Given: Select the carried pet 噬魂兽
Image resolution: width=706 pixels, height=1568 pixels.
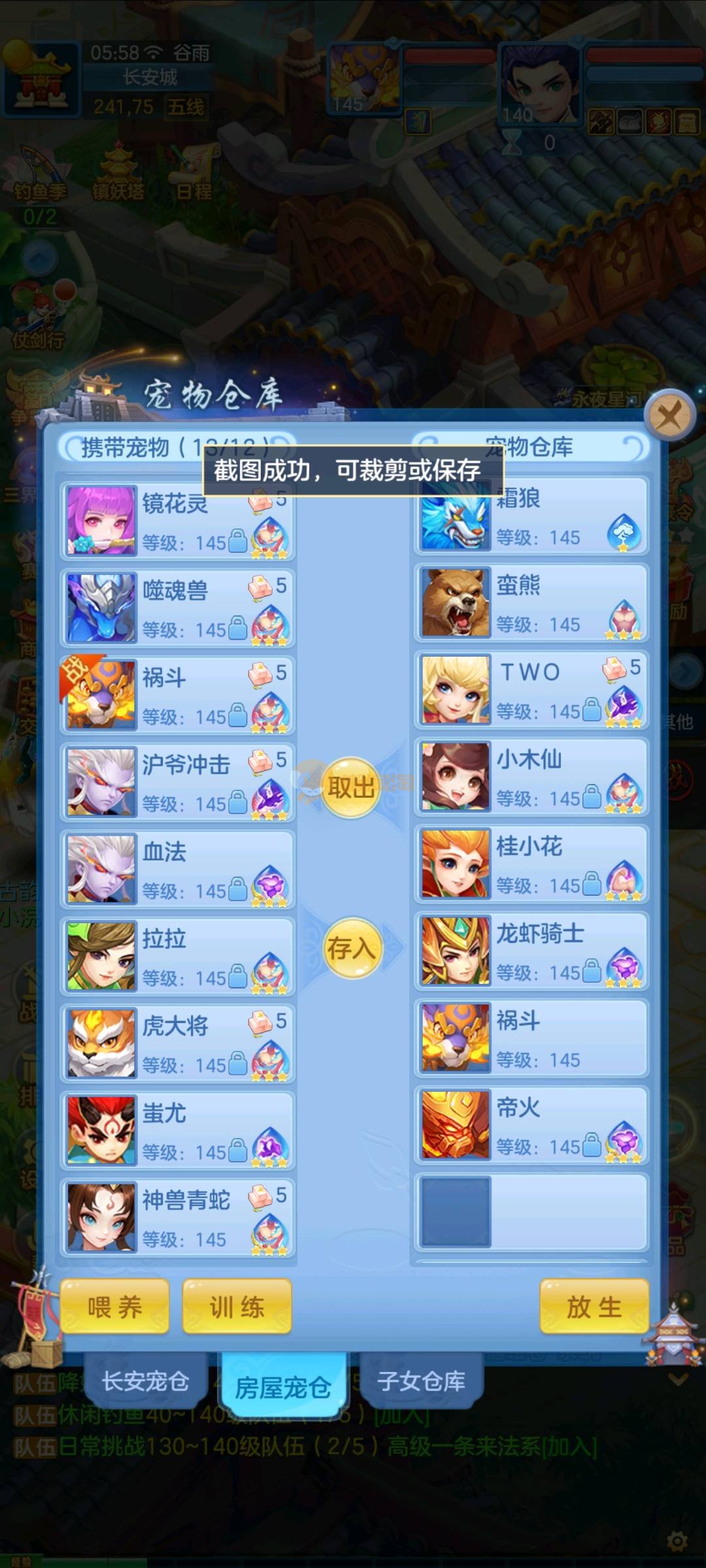Looking at the screenshot, I should [x=178, y=608].
